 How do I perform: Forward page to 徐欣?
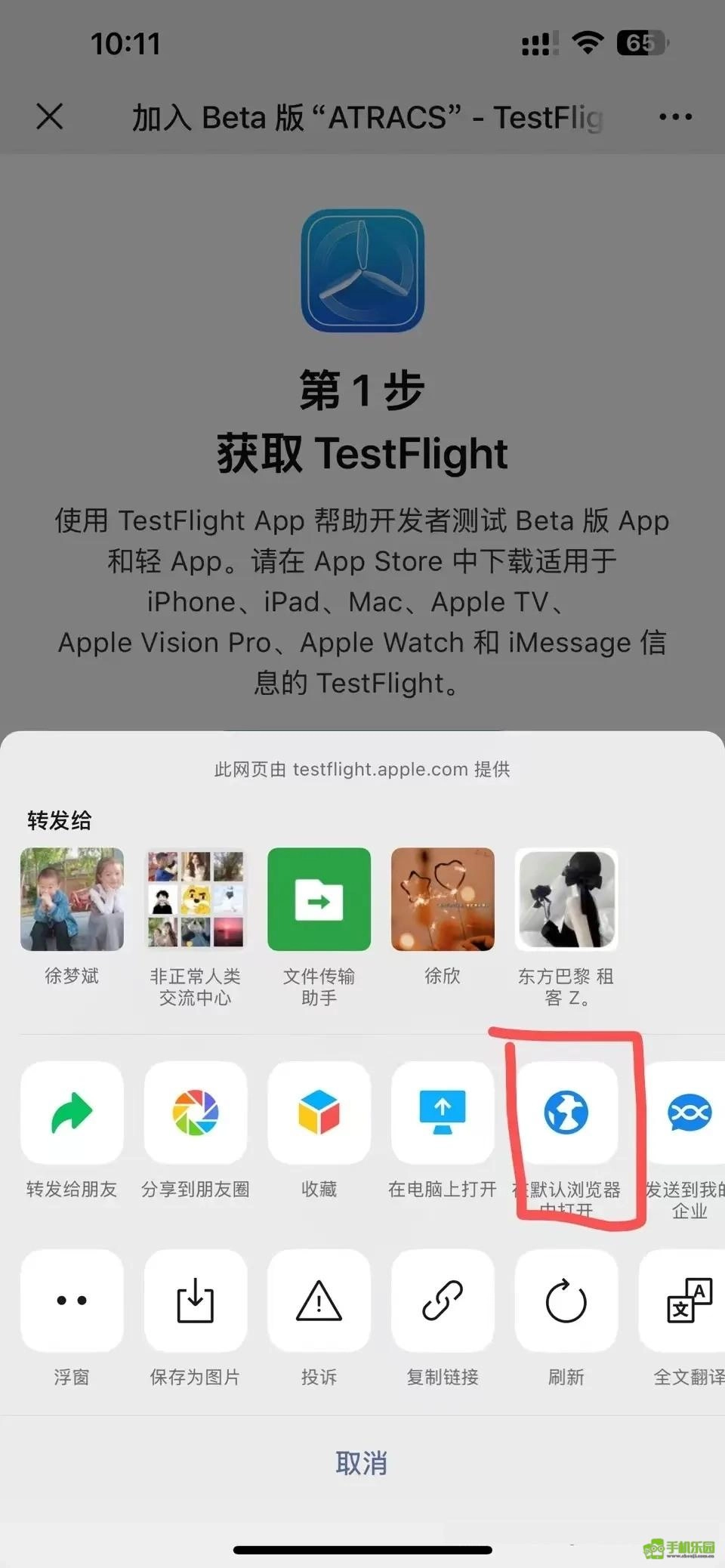coord(443,900)
